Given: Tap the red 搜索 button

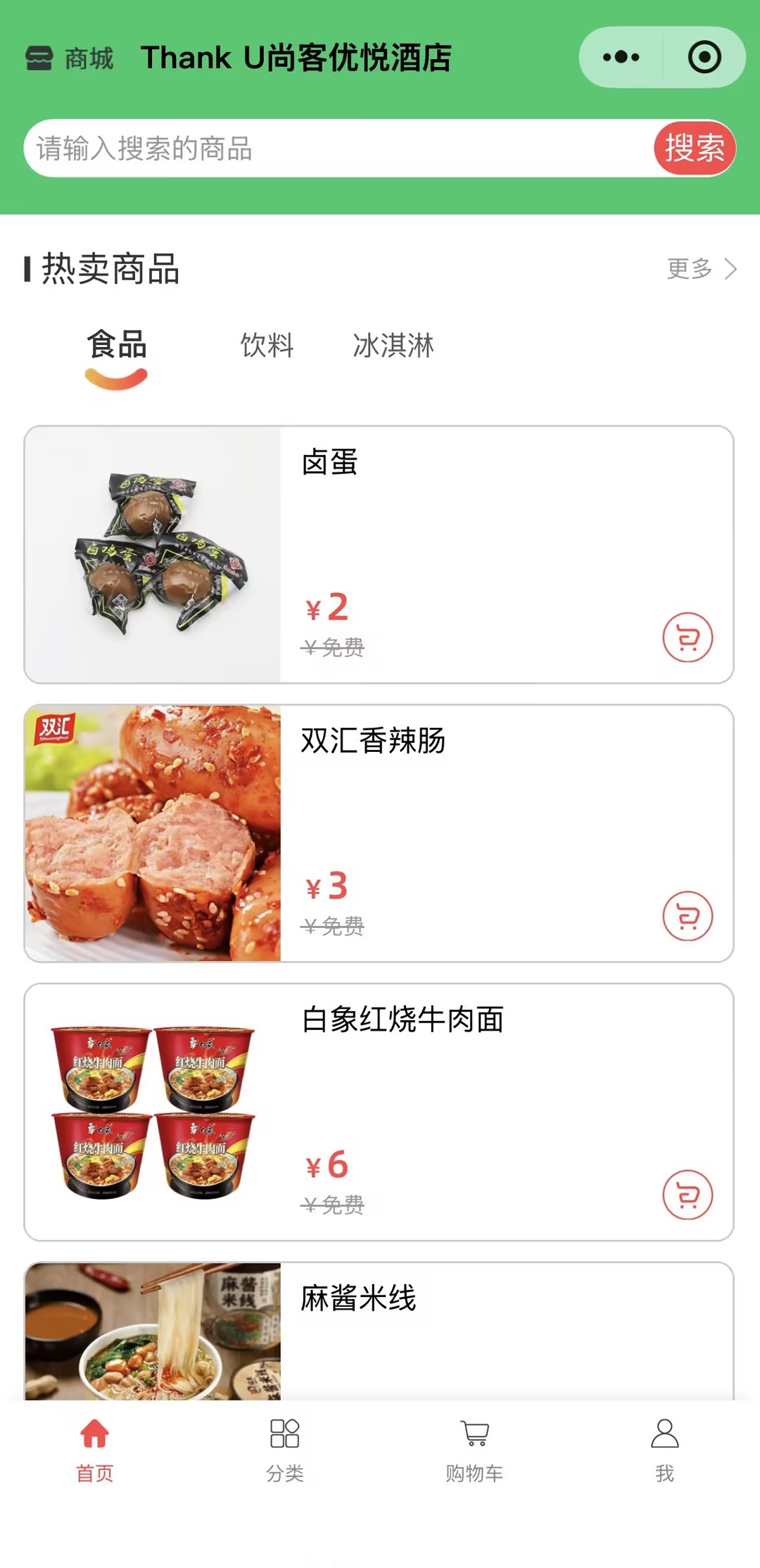Looking at the screenshot, I should [695, 148].
